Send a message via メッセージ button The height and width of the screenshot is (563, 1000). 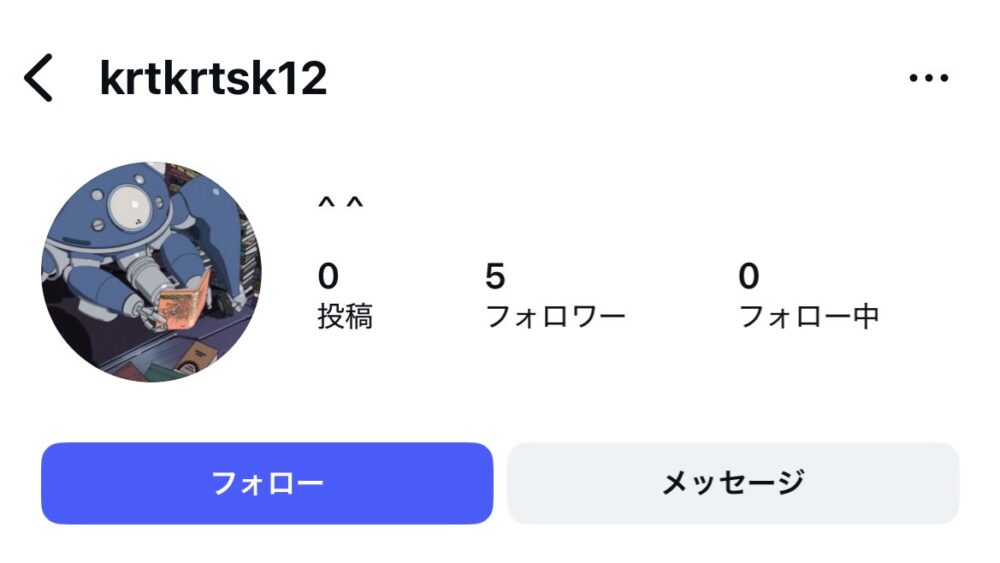click(733, 484)
